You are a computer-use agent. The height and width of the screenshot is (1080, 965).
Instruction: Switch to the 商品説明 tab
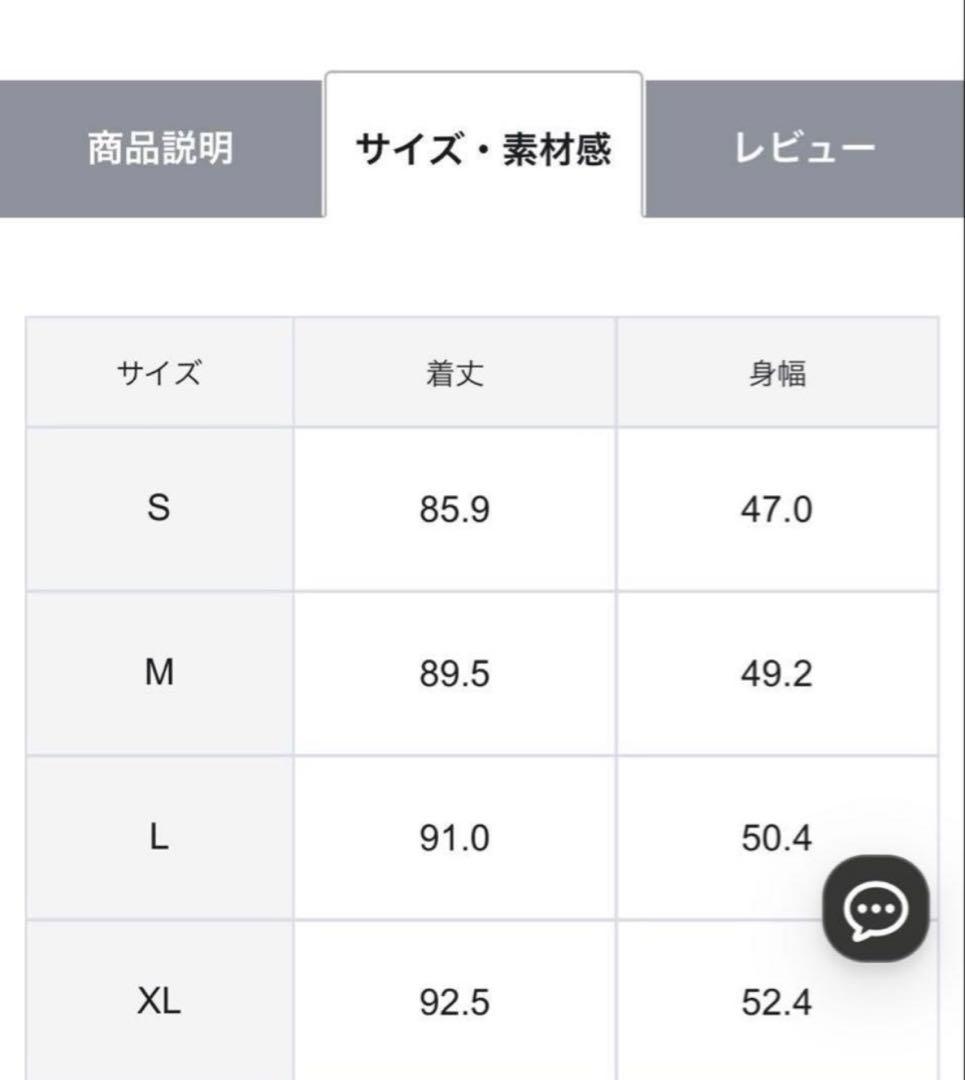(160, 149)
